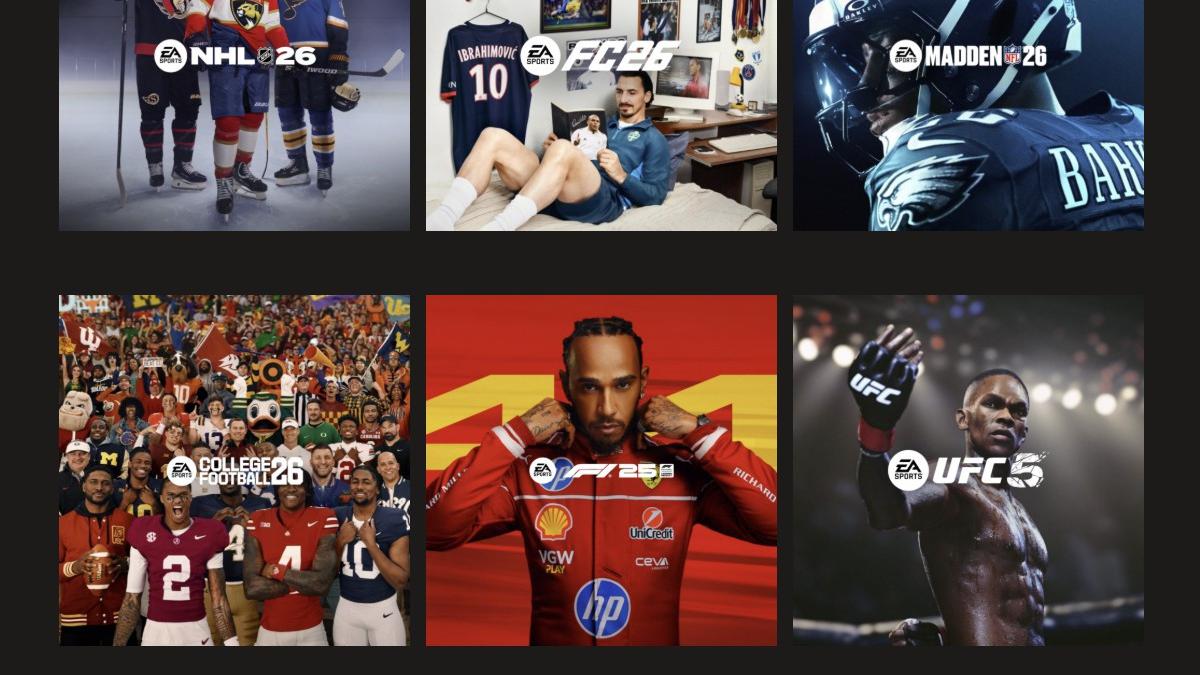This screenshot has height=675, width=1200.
Task: Open the College Football 26 tile
Action: click(234, 470)
